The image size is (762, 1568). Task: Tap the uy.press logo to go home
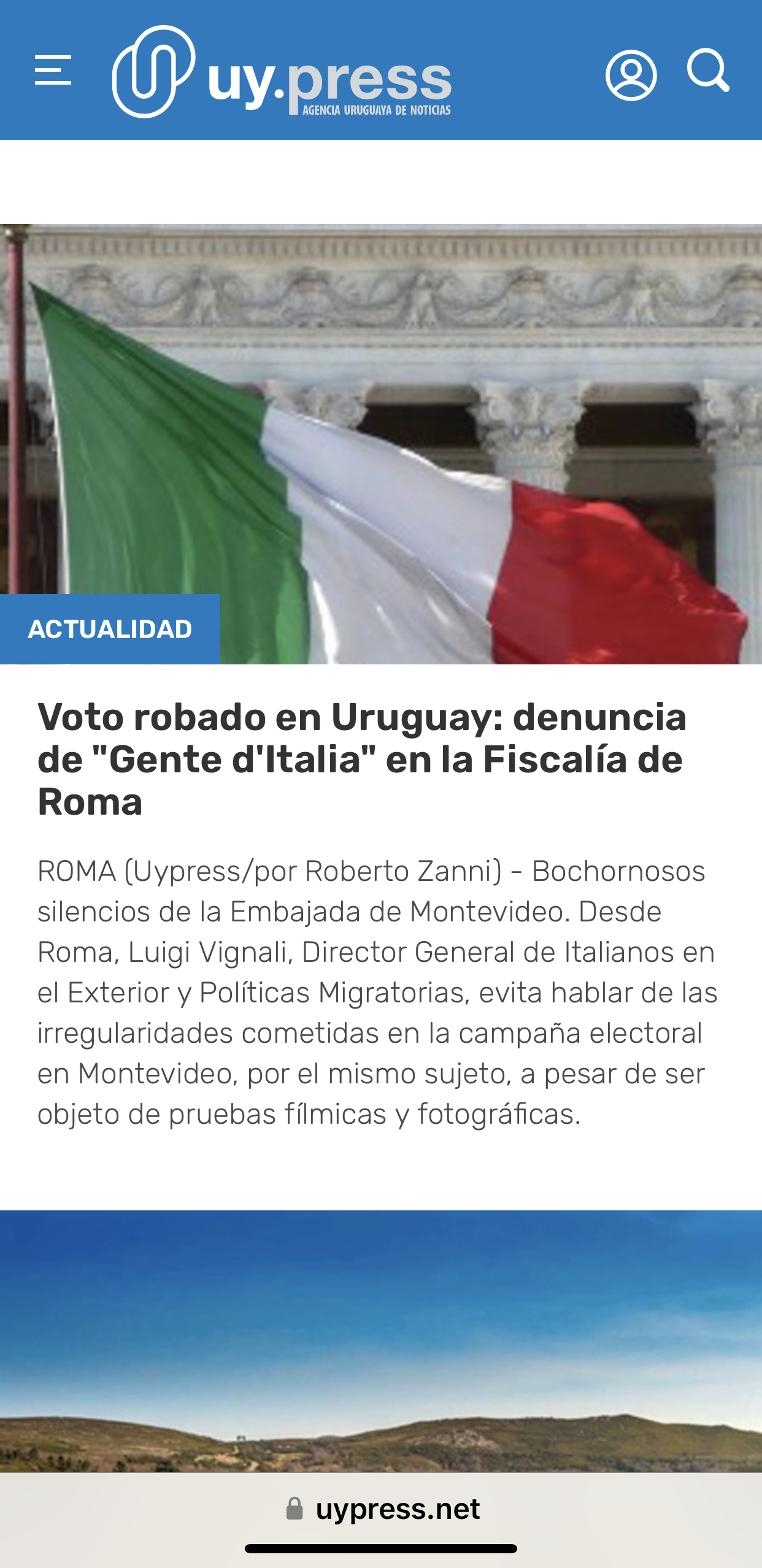tap(282, 72)
